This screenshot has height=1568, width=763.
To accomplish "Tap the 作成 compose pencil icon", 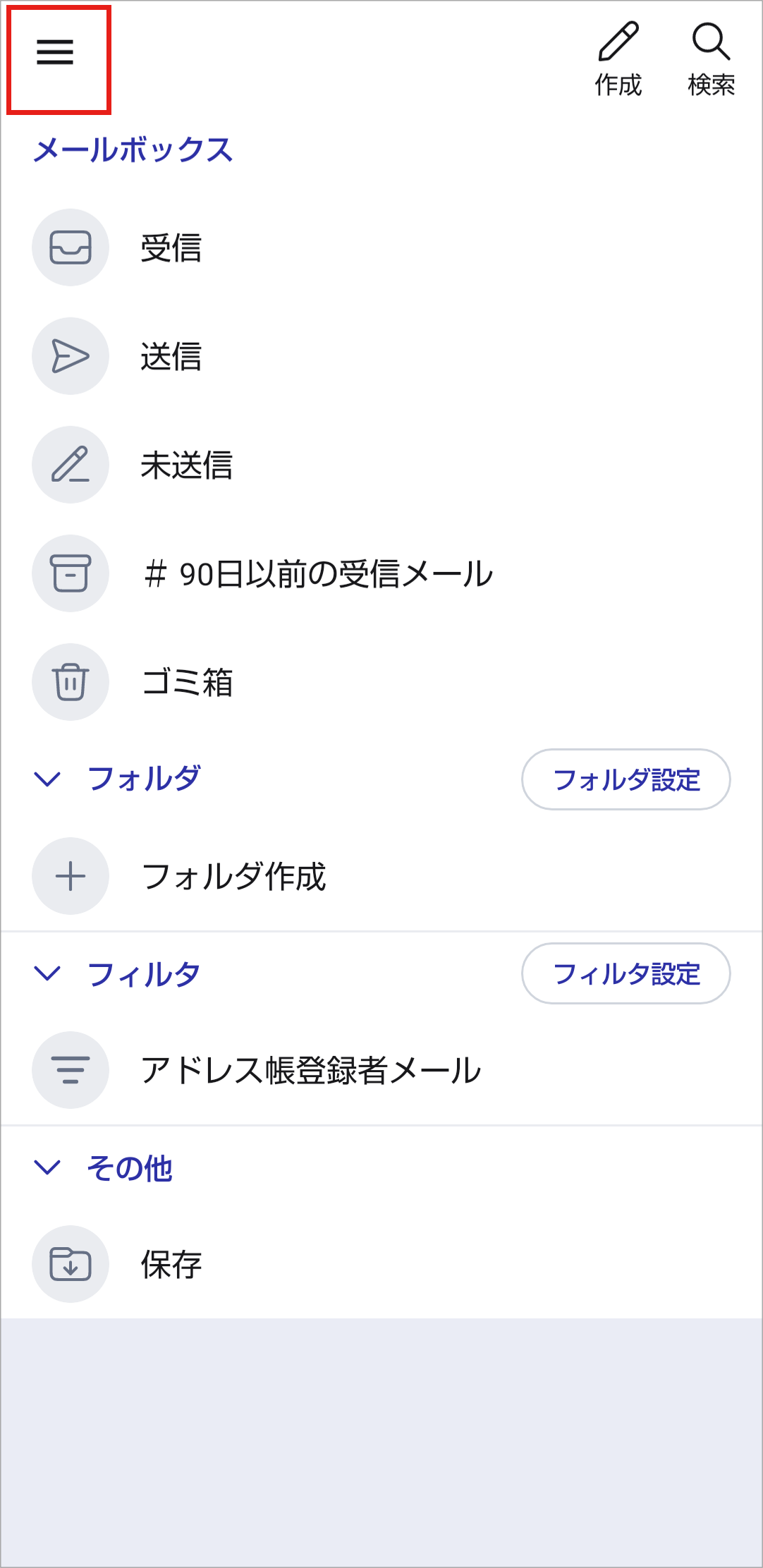I will coord(618,42).
